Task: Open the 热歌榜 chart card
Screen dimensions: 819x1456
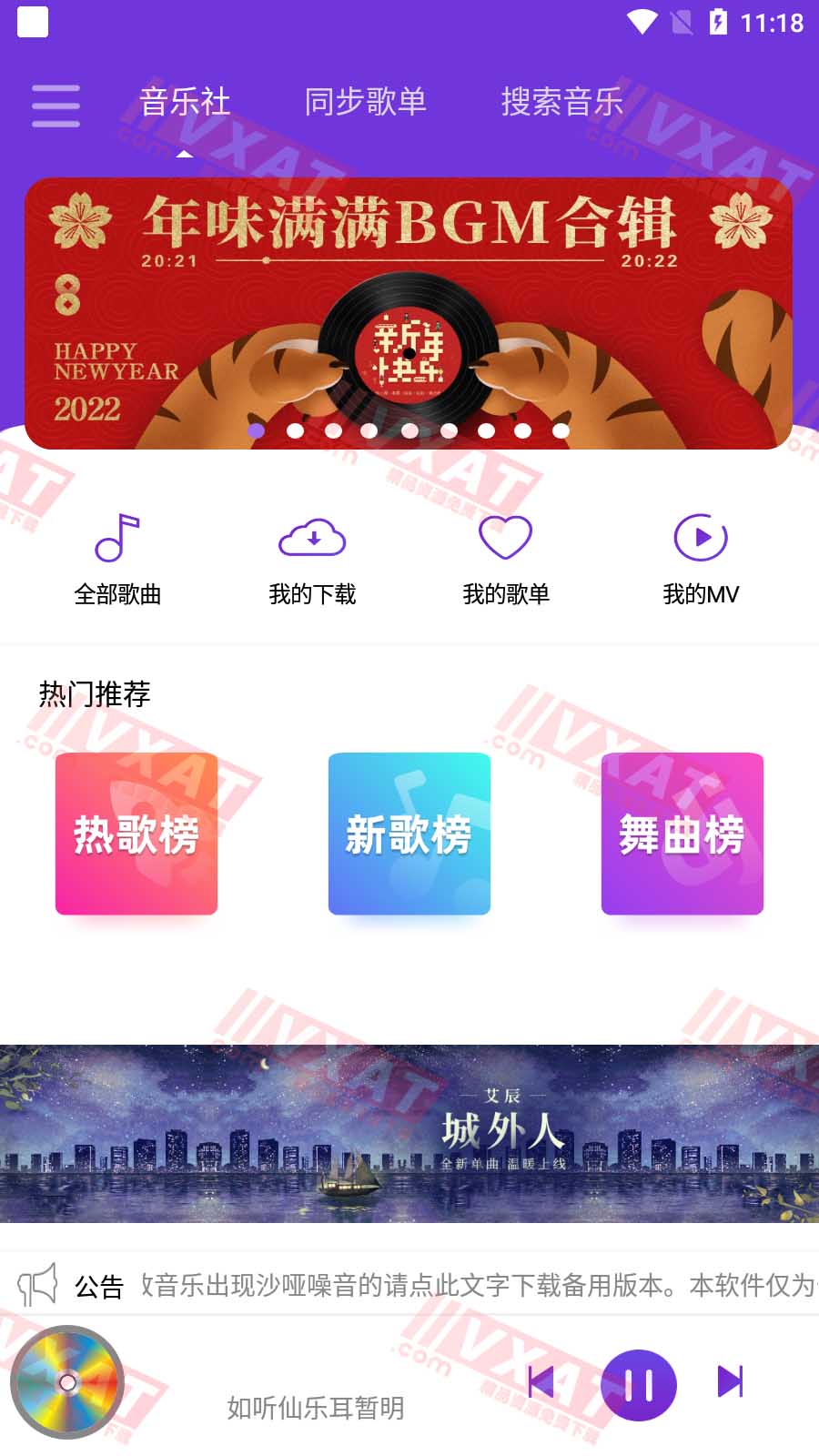Action: (136, 833)
